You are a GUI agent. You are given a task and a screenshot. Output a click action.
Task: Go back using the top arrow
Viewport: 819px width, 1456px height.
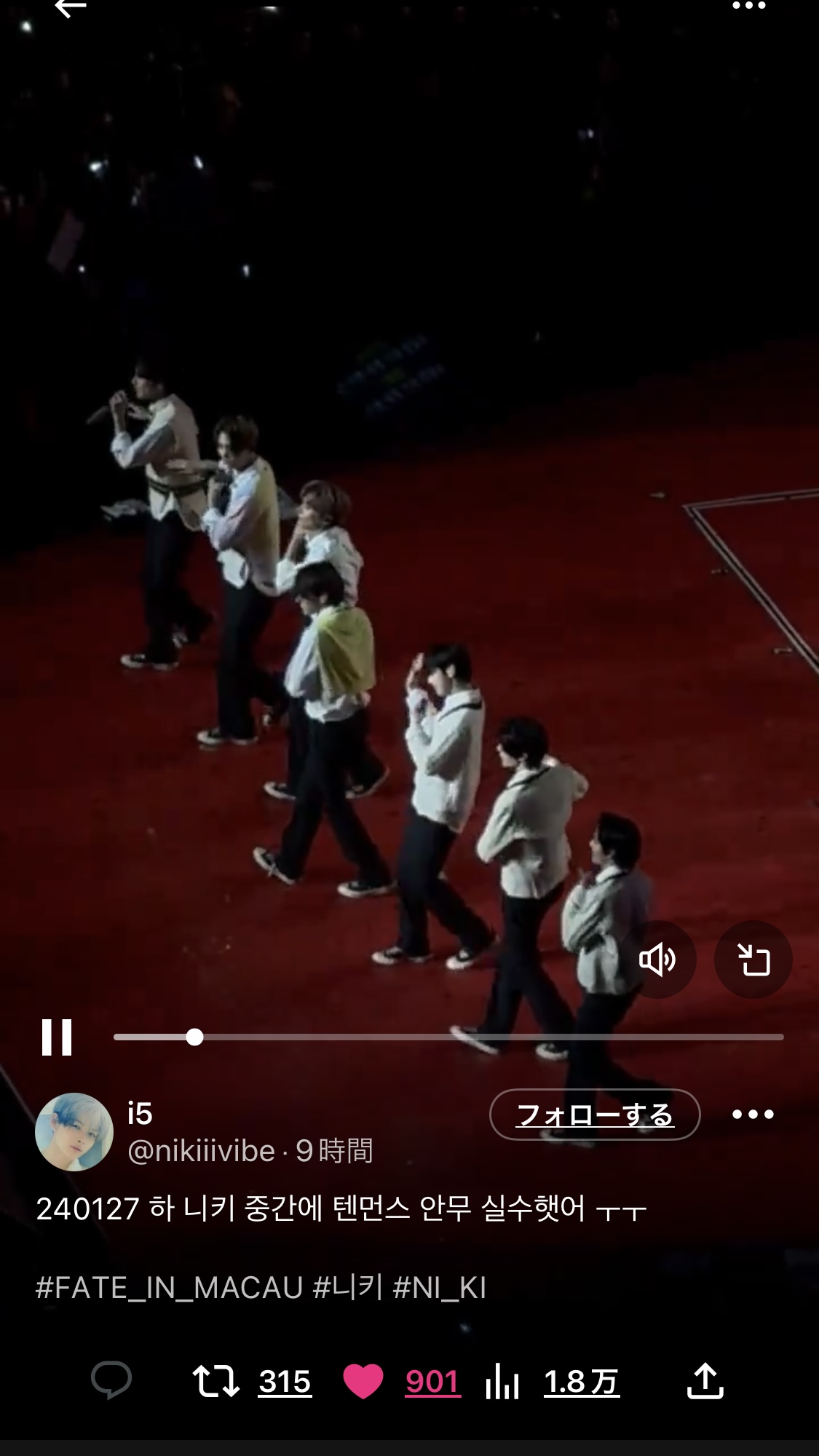(x=71, y=7)
